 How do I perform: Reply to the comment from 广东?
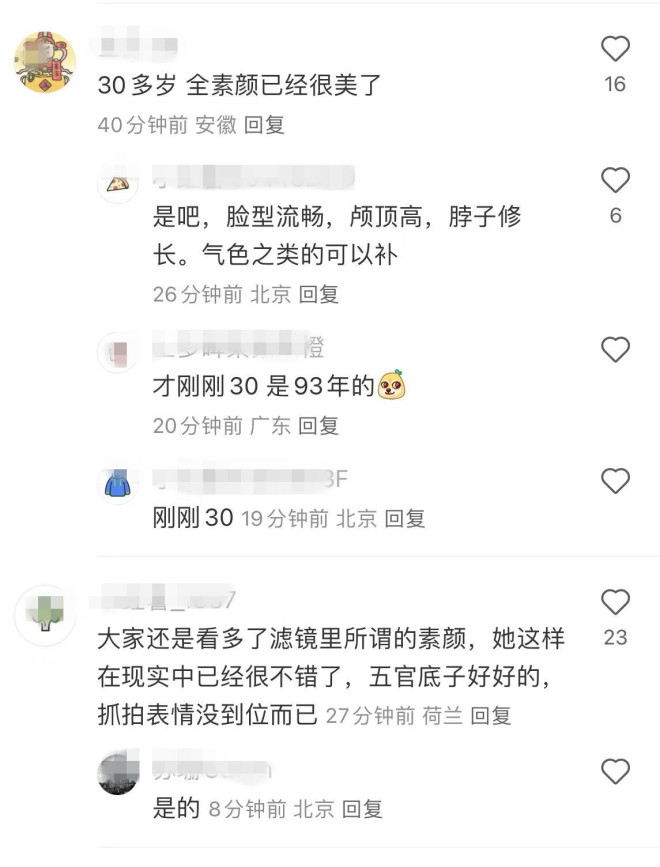pyautogui.click(x=319, y=426)
